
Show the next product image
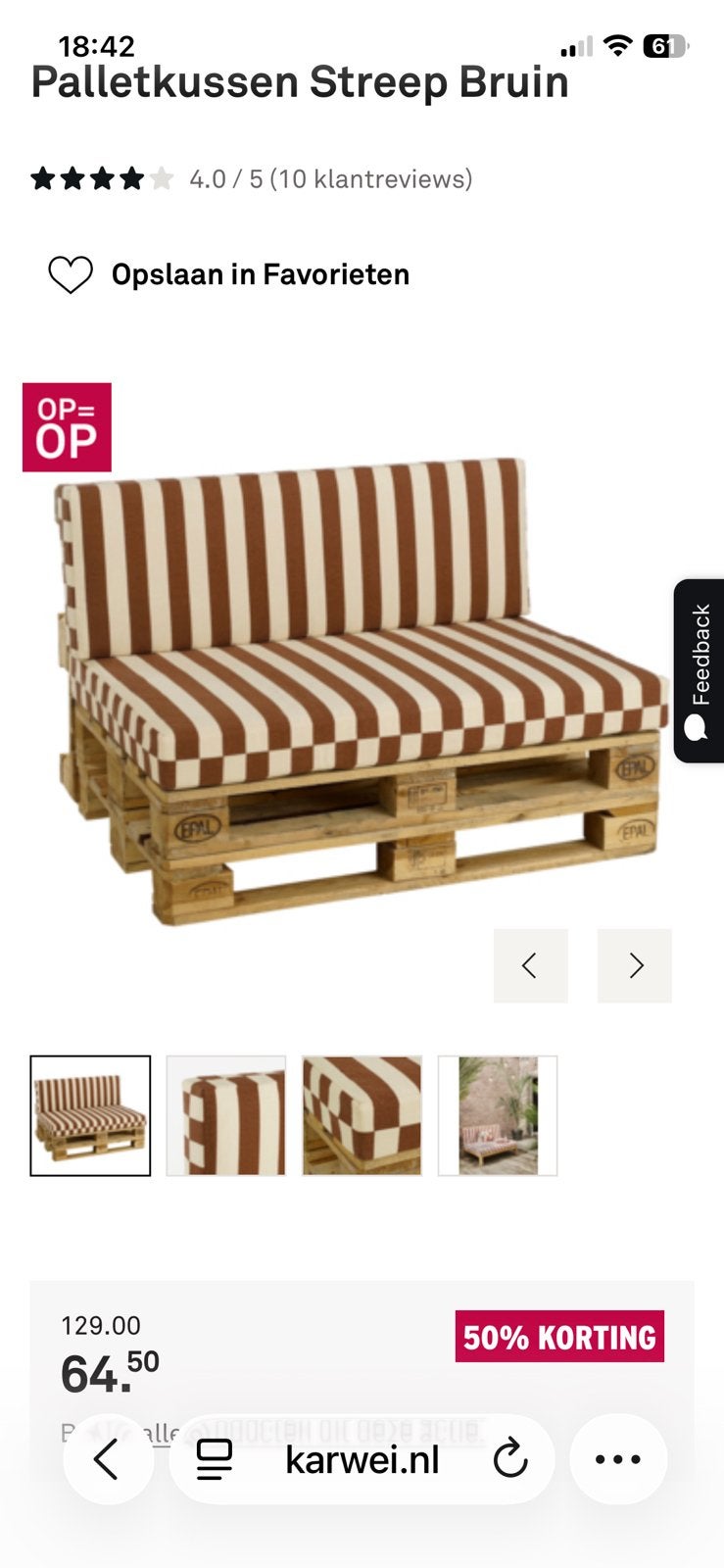click(635, 965)
